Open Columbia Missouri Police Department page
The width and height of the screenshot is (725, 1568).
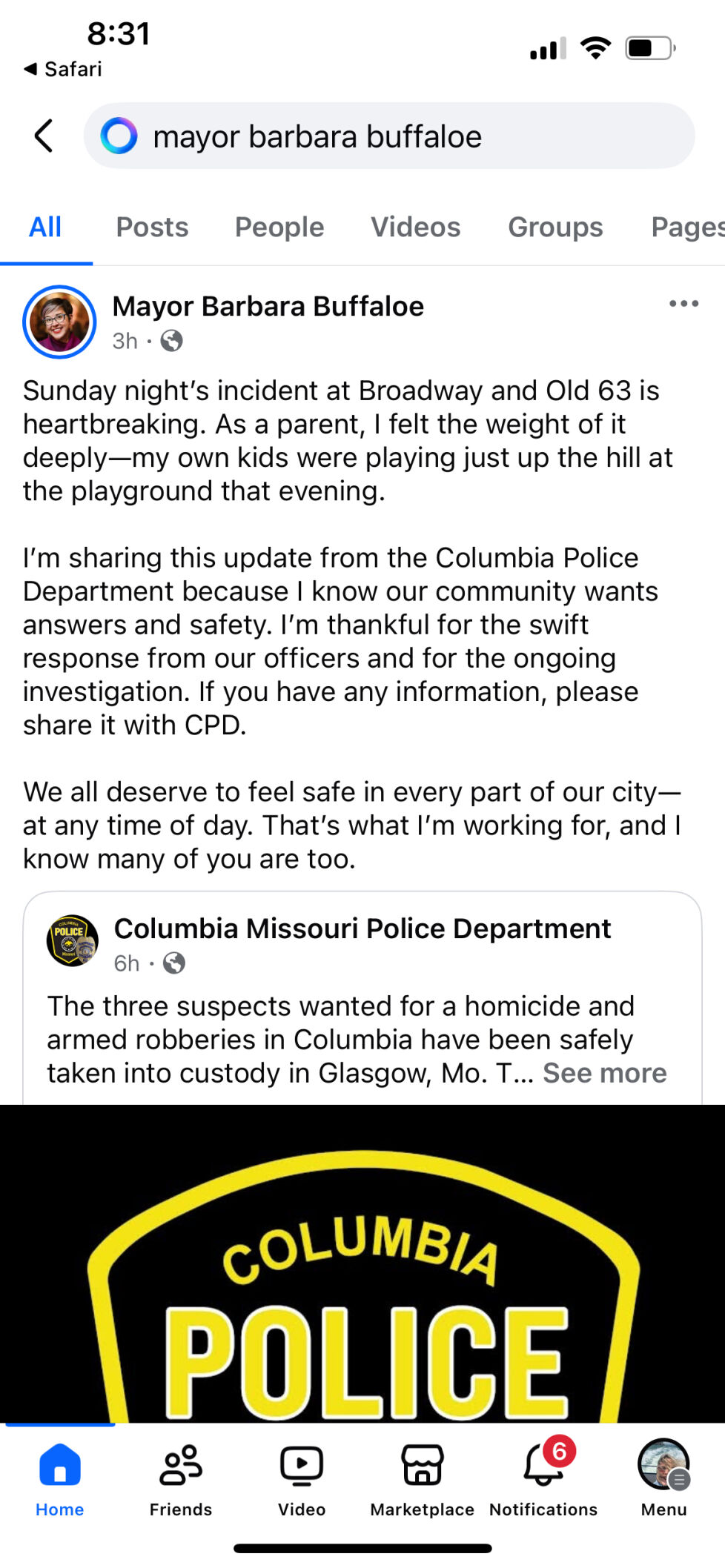pyautogui.click(x=362, y=928)
